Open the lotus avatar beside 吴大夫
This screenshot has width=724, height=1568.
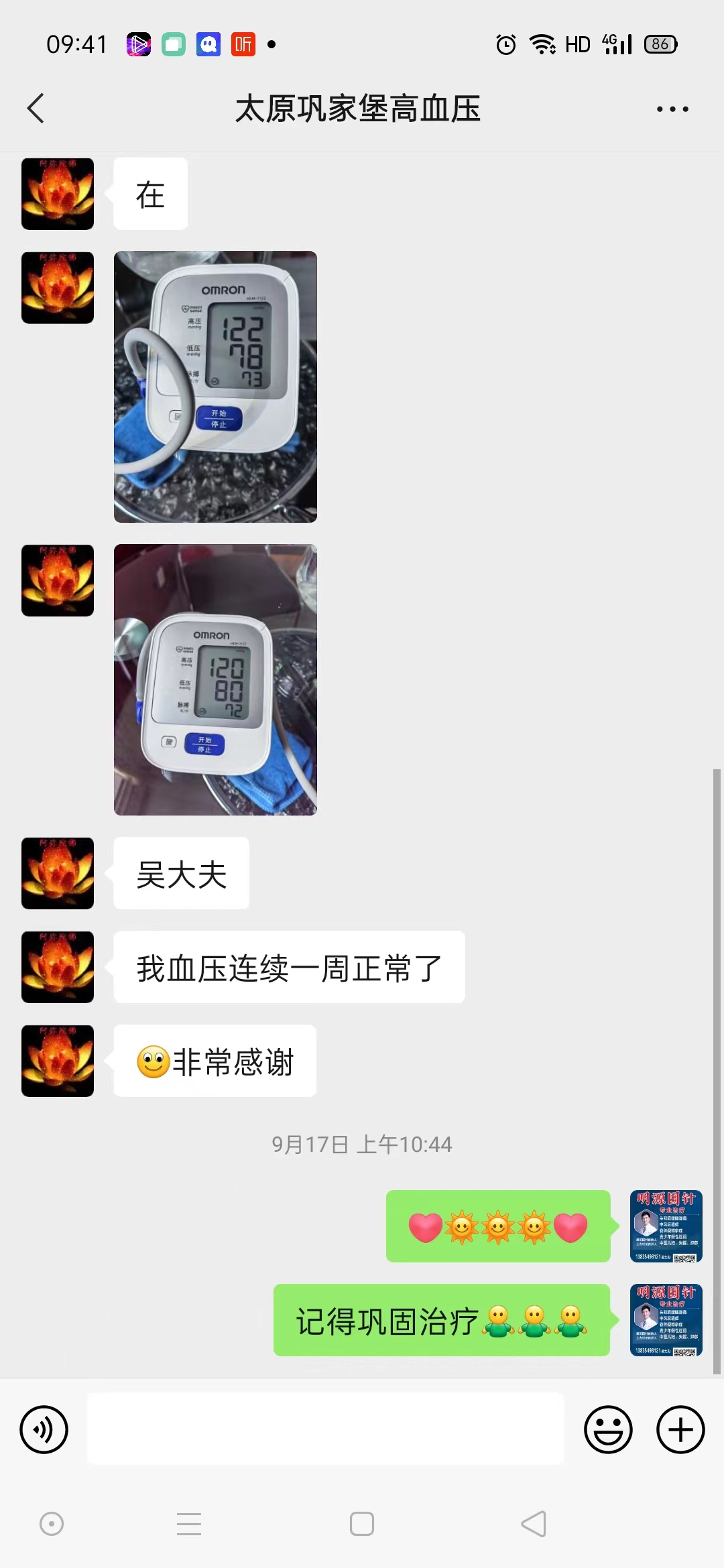coord(58,873)
